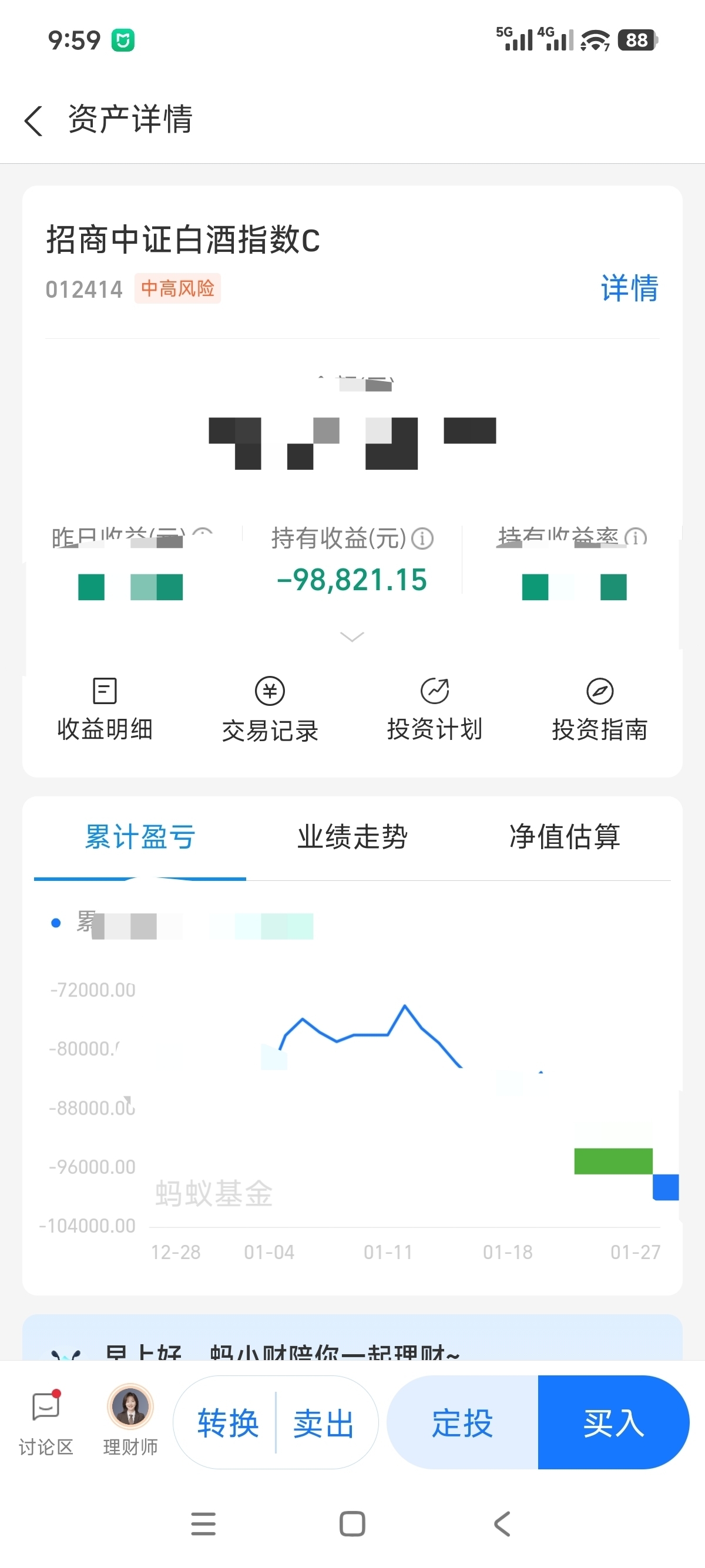
Task: View 交易记录
Action: (x=270, y=710)
